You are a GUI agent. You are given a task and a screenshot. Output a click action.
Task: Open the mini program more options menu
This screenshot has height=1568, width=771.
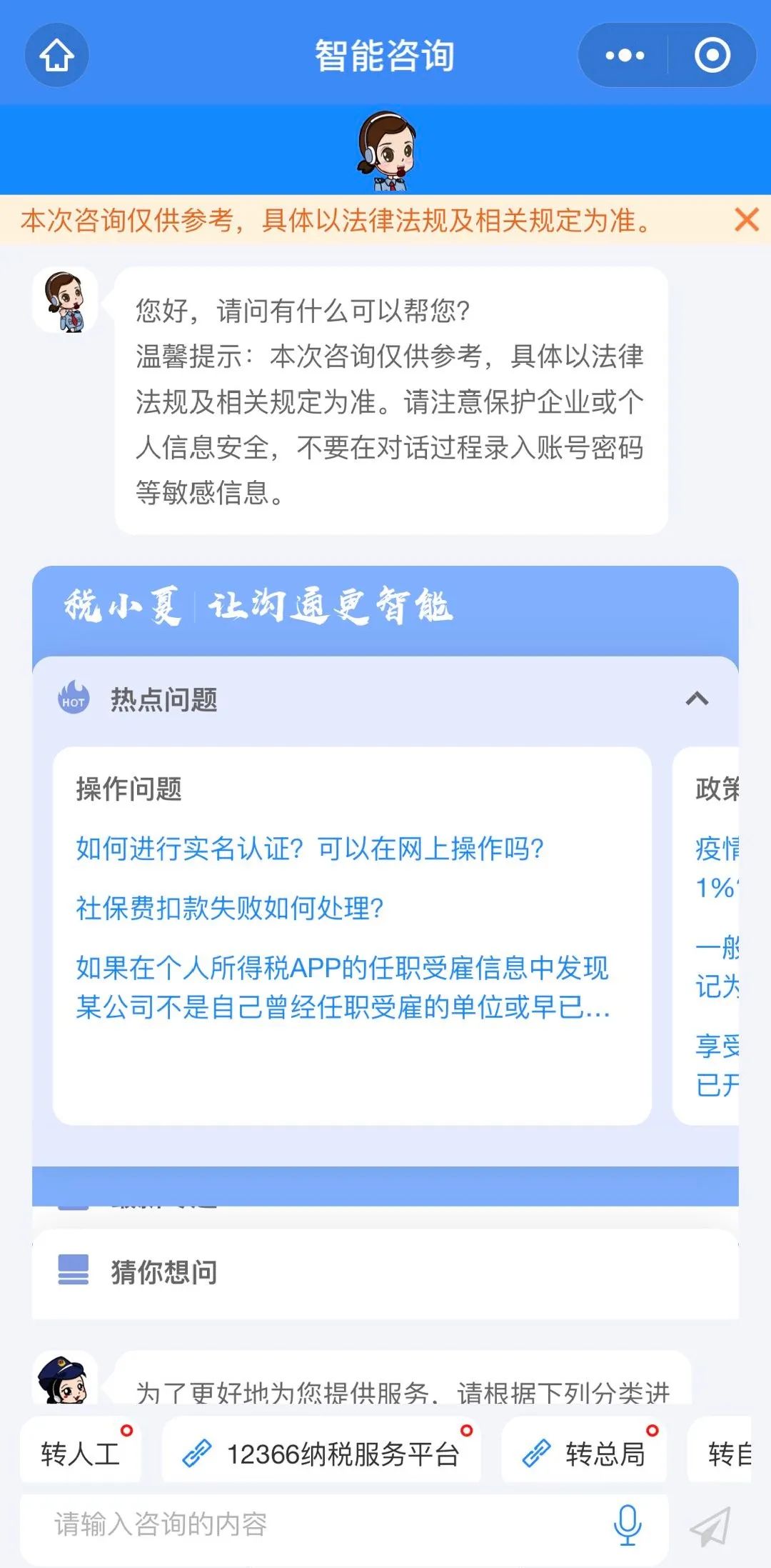(625, 56)
